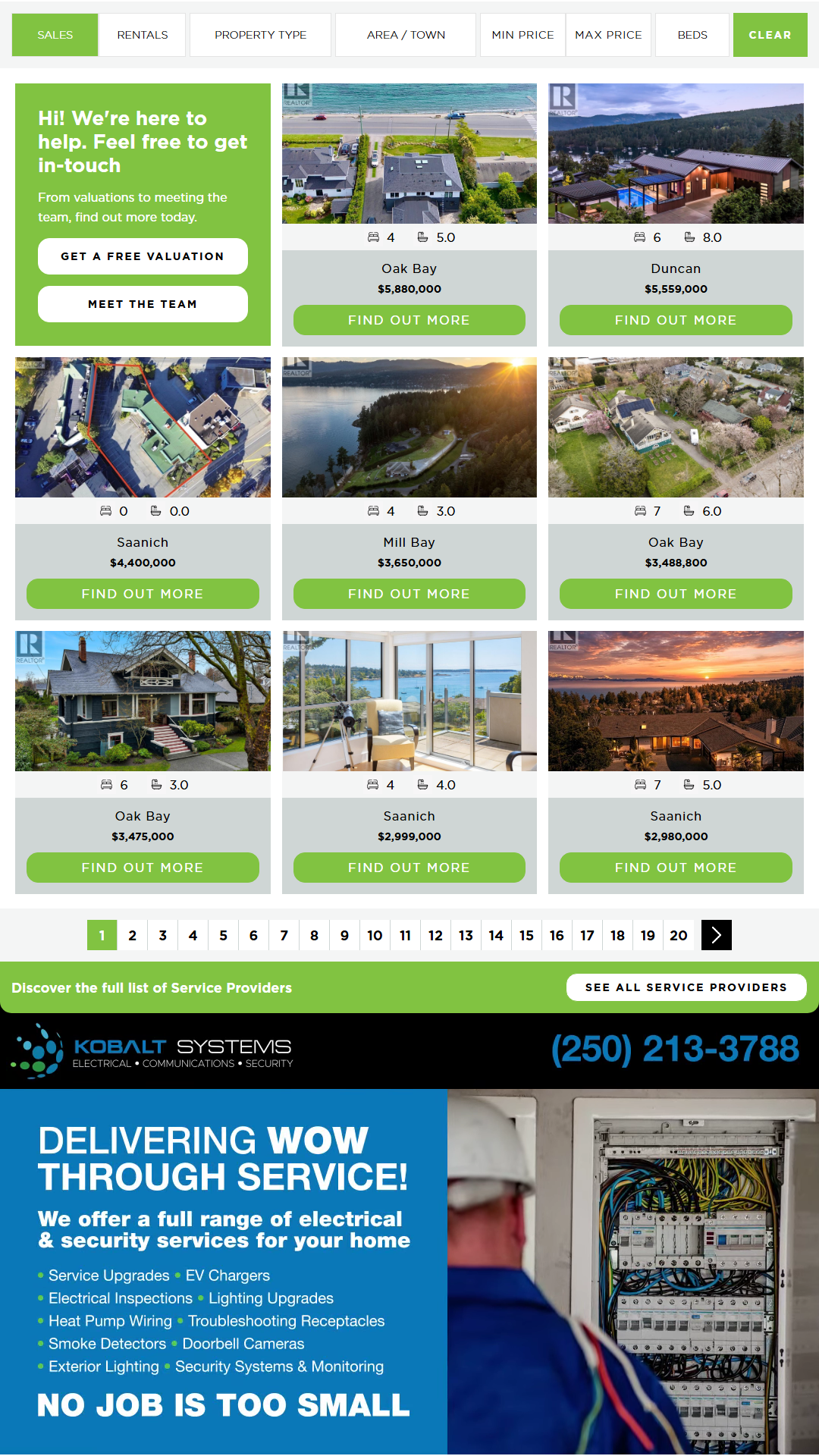Open the Oak Bay $5,880,000 property photo
This screenshot has width=819, height=1456.
409,153
